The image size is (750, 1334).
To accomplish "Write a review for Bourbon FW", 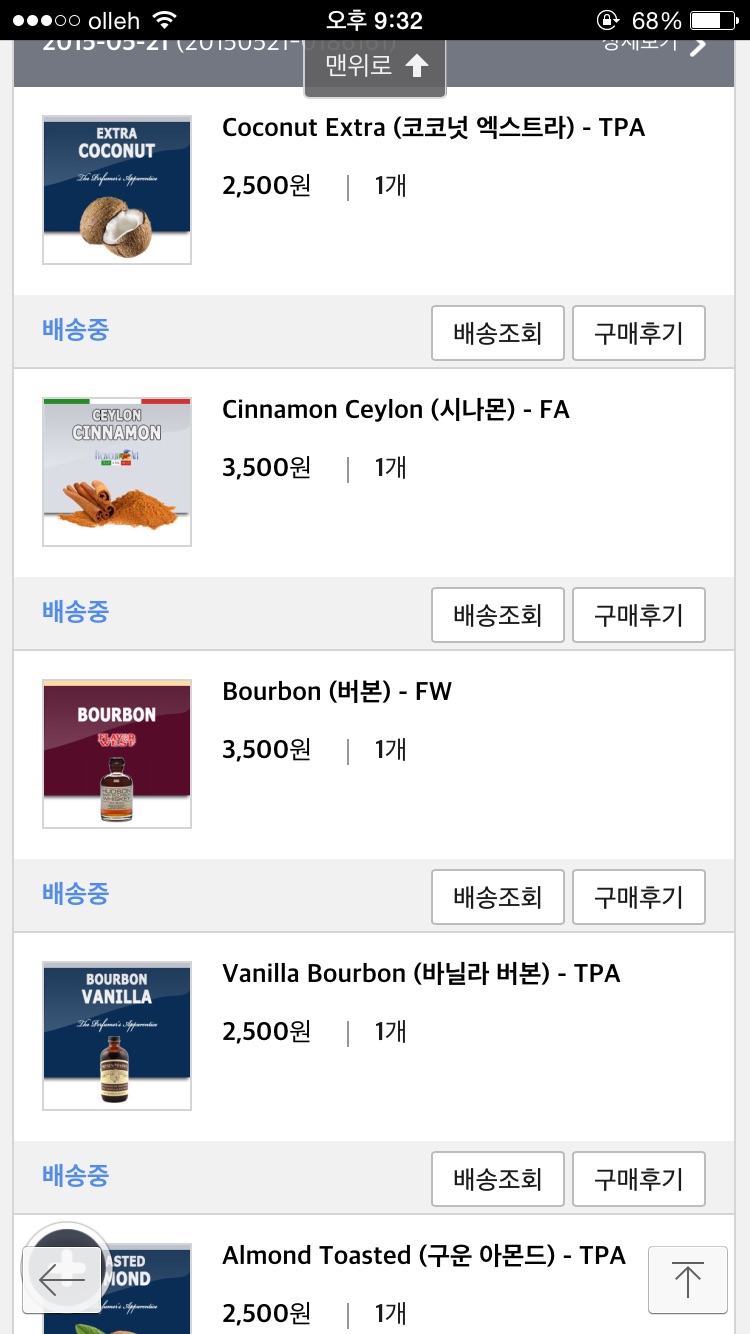I will pos(639,897).
